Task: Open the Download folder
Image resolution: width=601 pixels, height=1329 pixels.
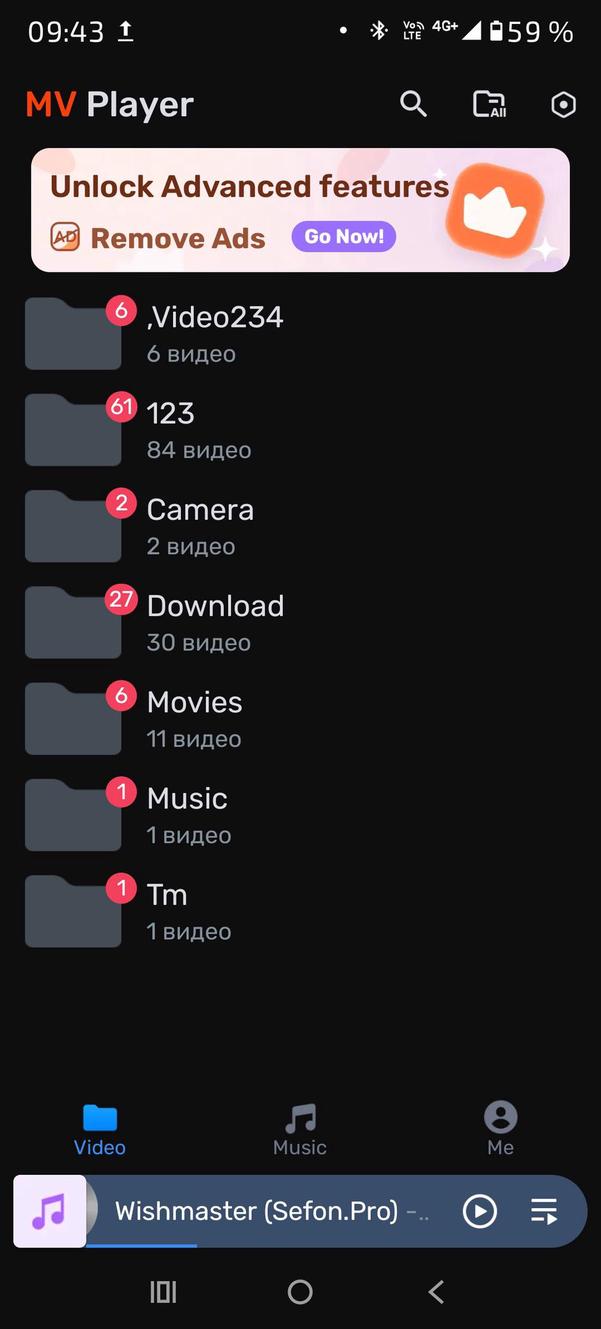Action: 214,622
